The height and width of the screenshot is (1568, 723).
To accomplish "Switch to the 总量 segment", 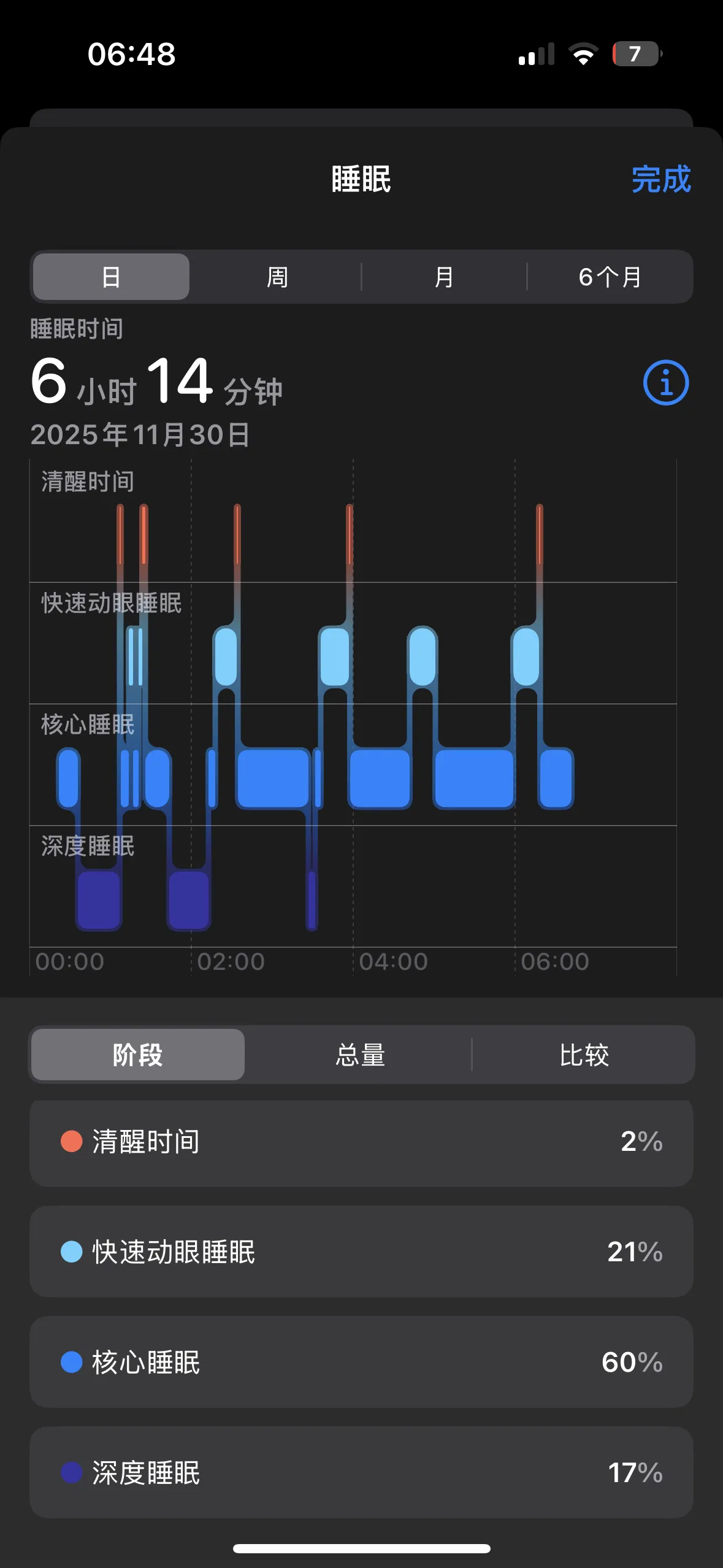I will (x=360, y=1055).
